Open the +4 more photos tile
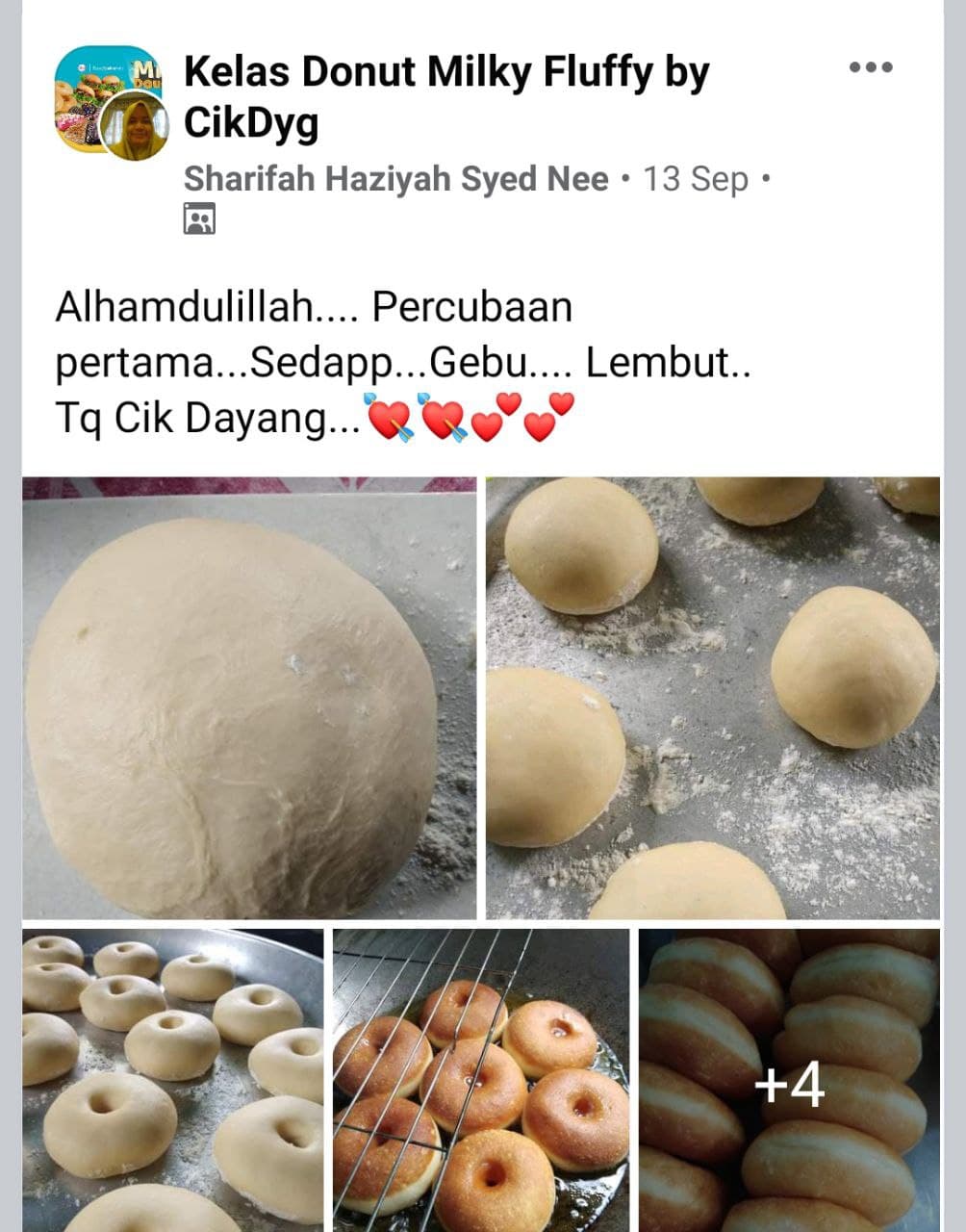 [789, 1078]
